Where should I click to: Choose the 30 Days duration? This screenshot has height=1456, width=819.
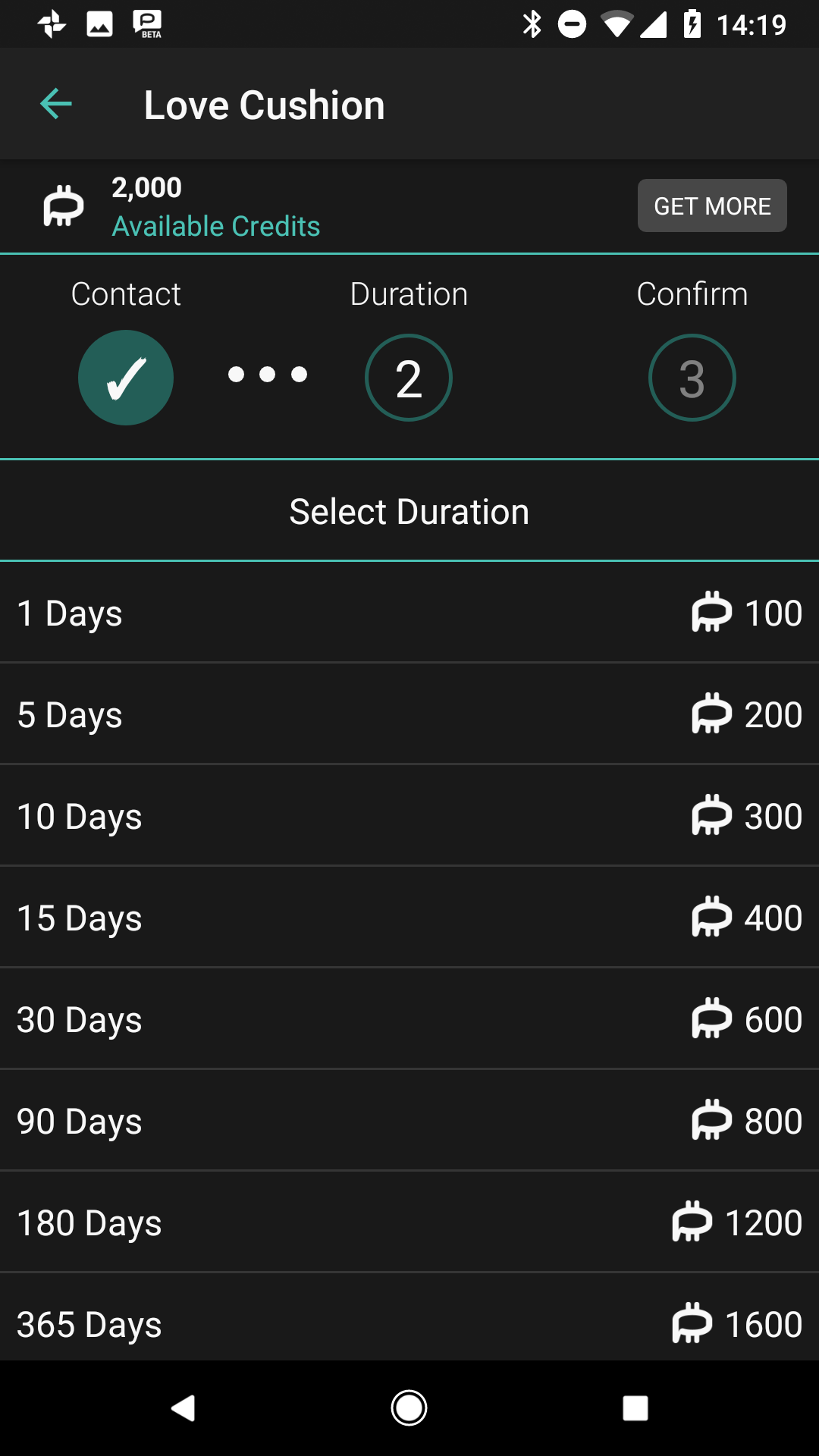pos(409,1019)
